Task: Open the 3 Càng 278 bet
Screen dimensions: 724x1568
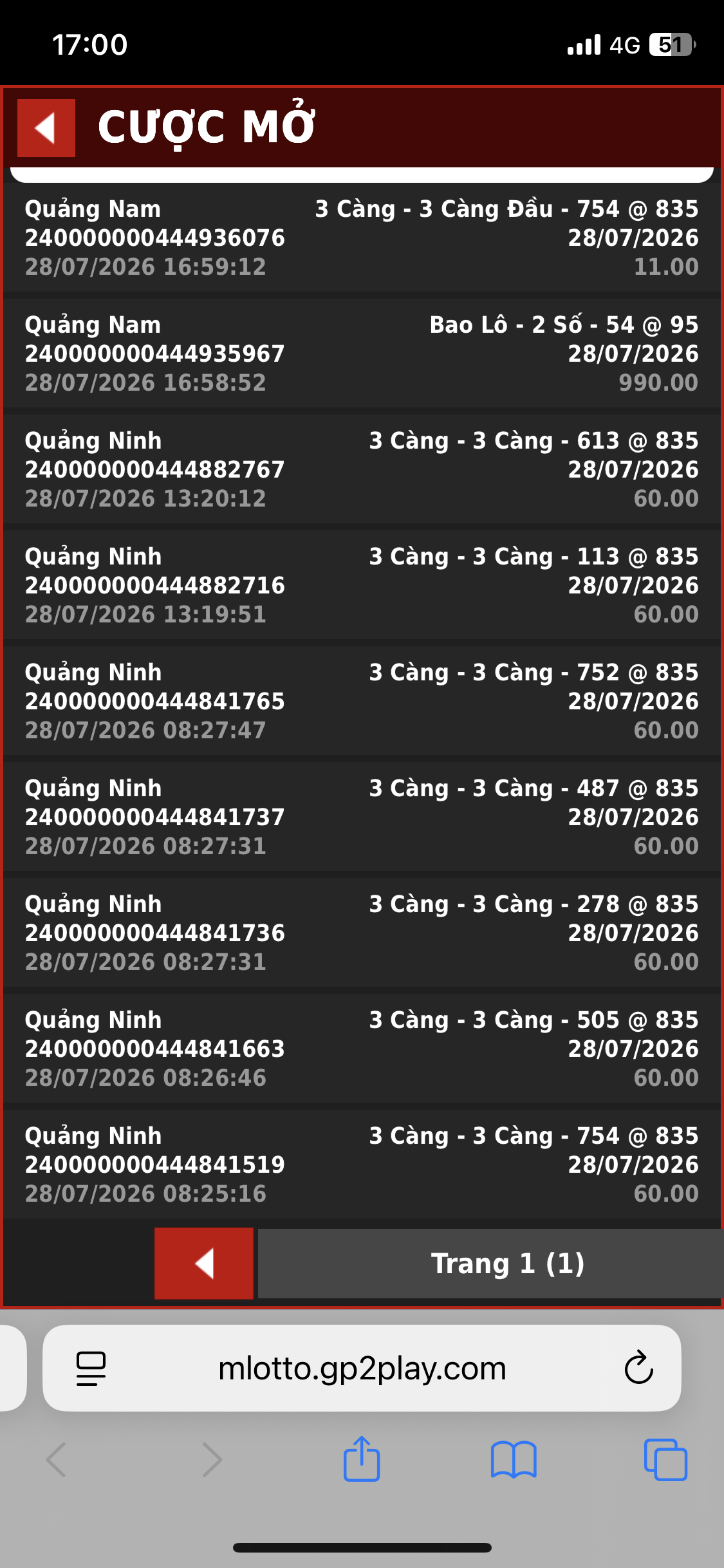Action: [362, 933]
